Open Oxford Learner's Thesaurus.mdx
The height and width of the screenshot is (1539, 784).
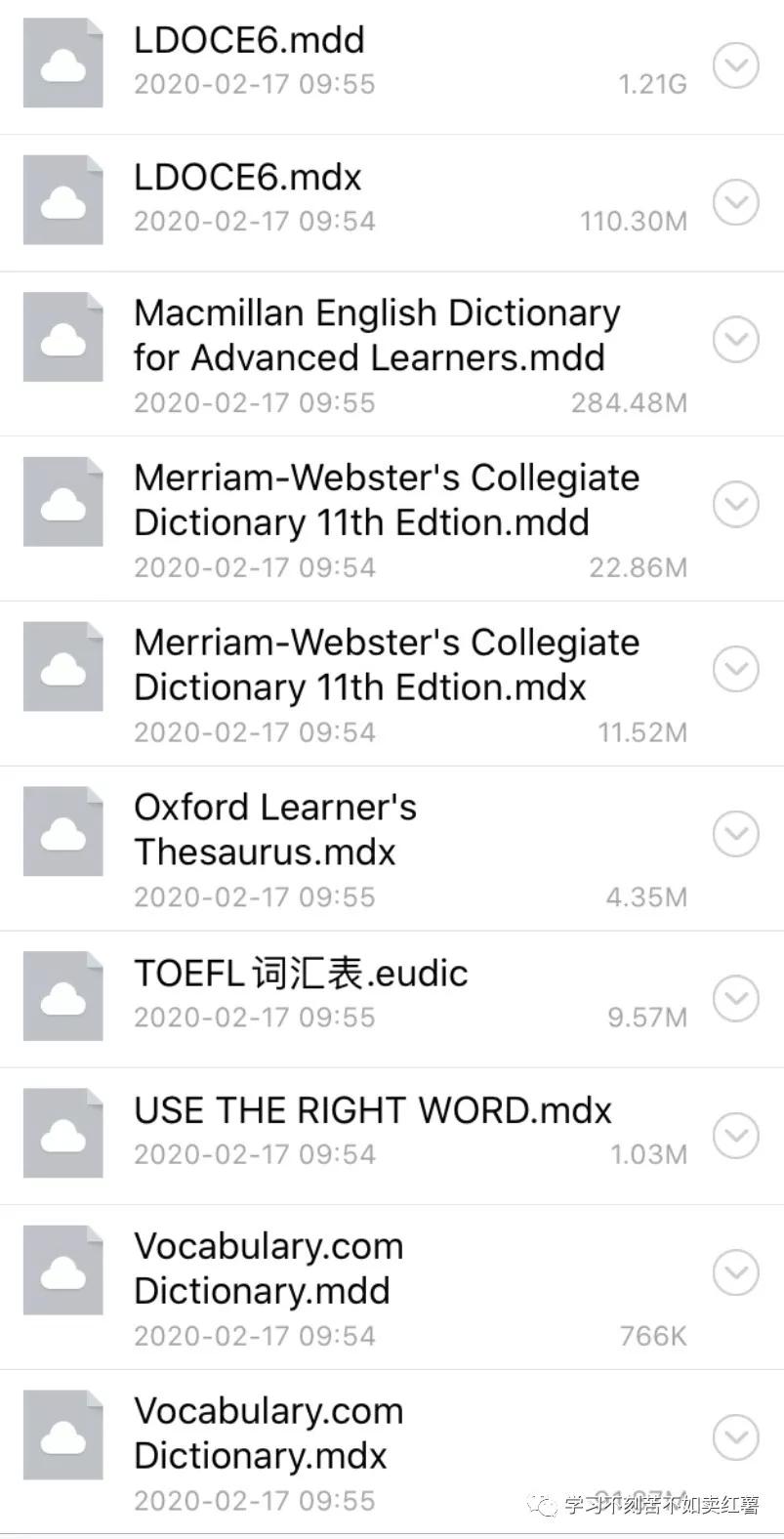[x=274, y=830]
